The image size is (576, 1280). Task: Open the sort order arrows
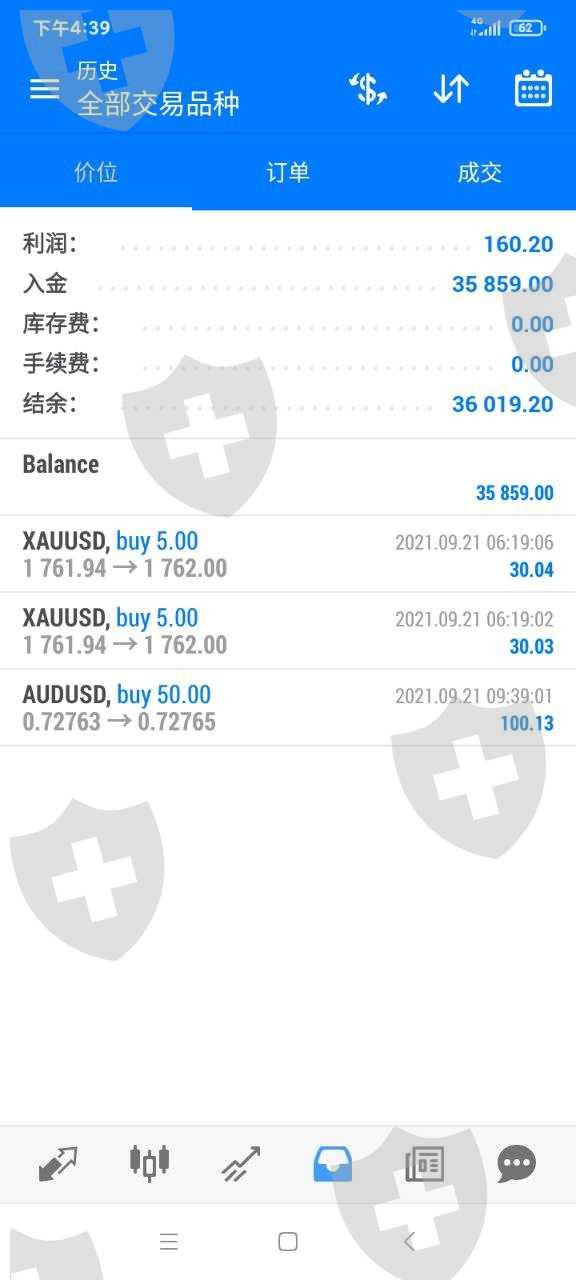[x=451, y=89]
